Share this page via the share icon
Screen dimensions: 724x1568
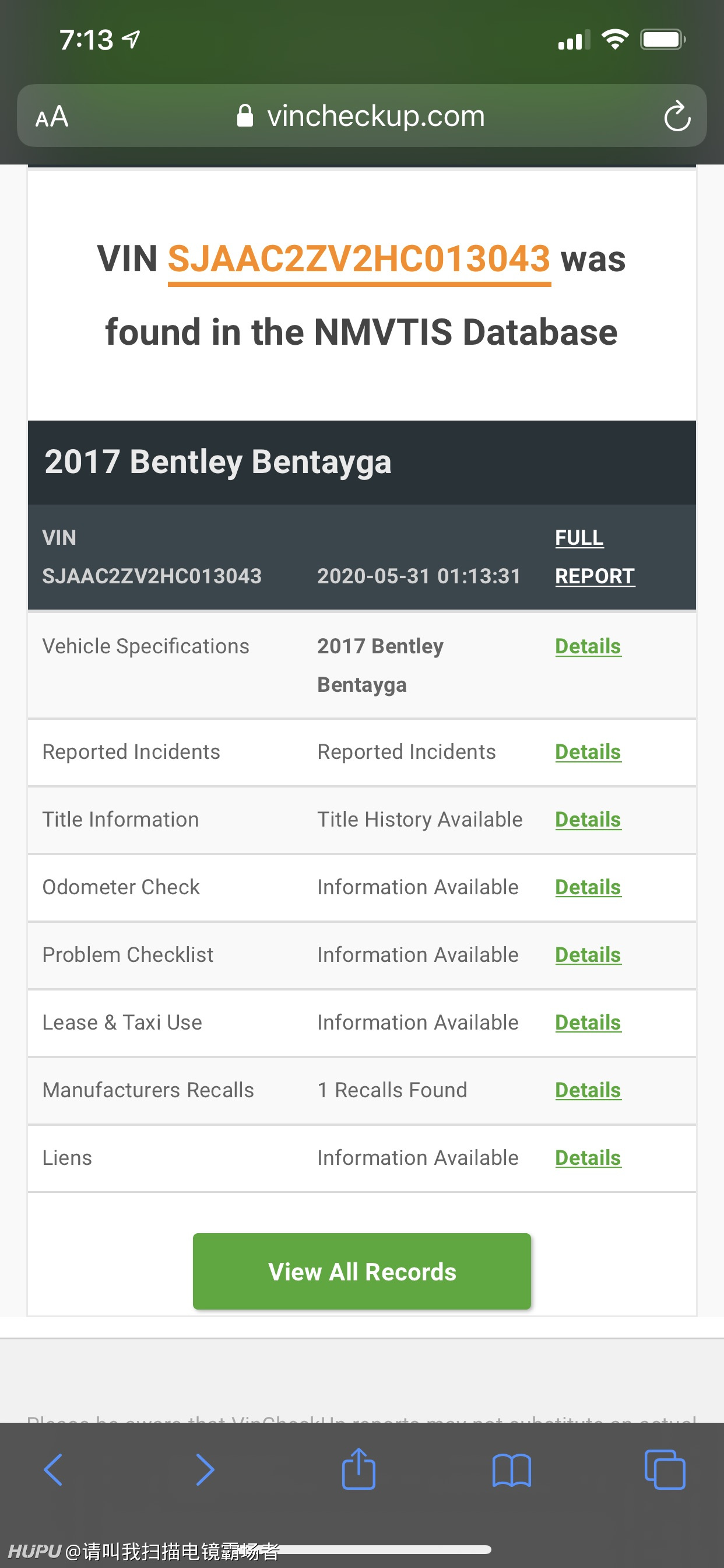click(x=359, y=1468)
